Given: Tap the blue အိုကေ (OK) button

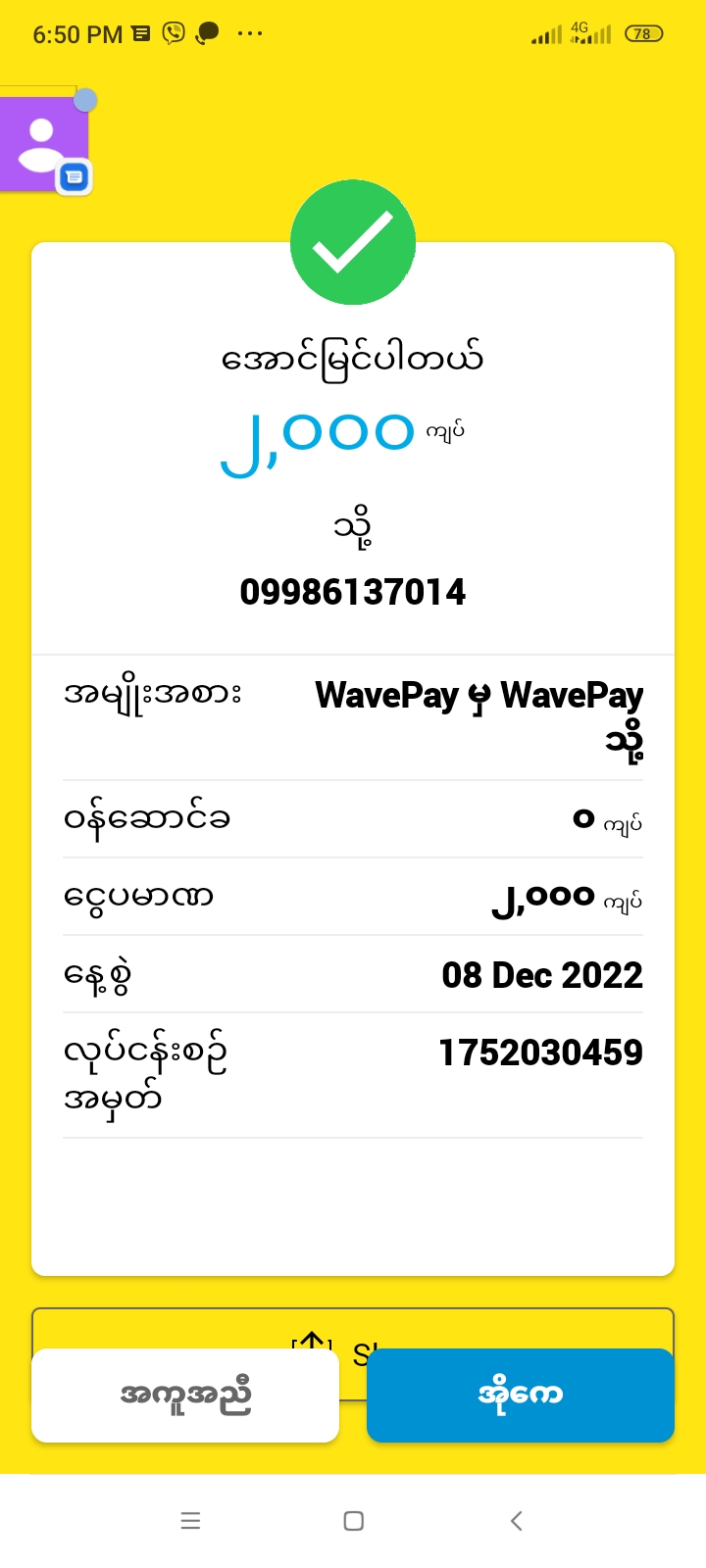Looking at the screenshot, I should tap(520, 1395).
